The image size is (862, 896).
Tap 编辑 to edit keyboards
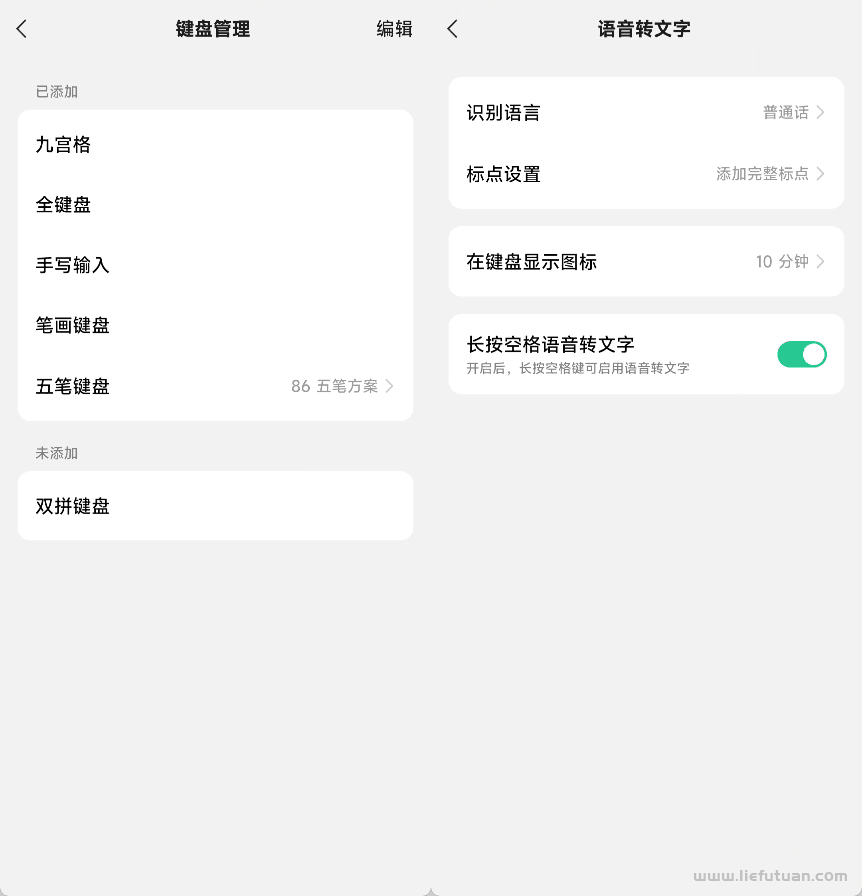coord(394,29)
